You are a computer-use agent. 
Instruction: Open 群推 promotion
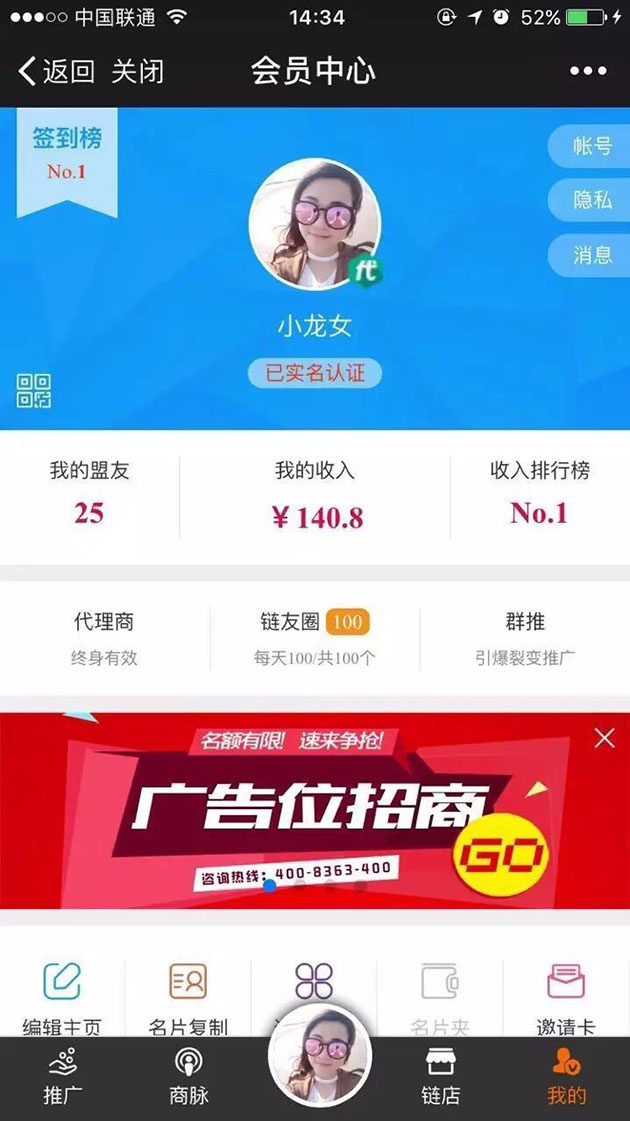[x=525, y=638]
